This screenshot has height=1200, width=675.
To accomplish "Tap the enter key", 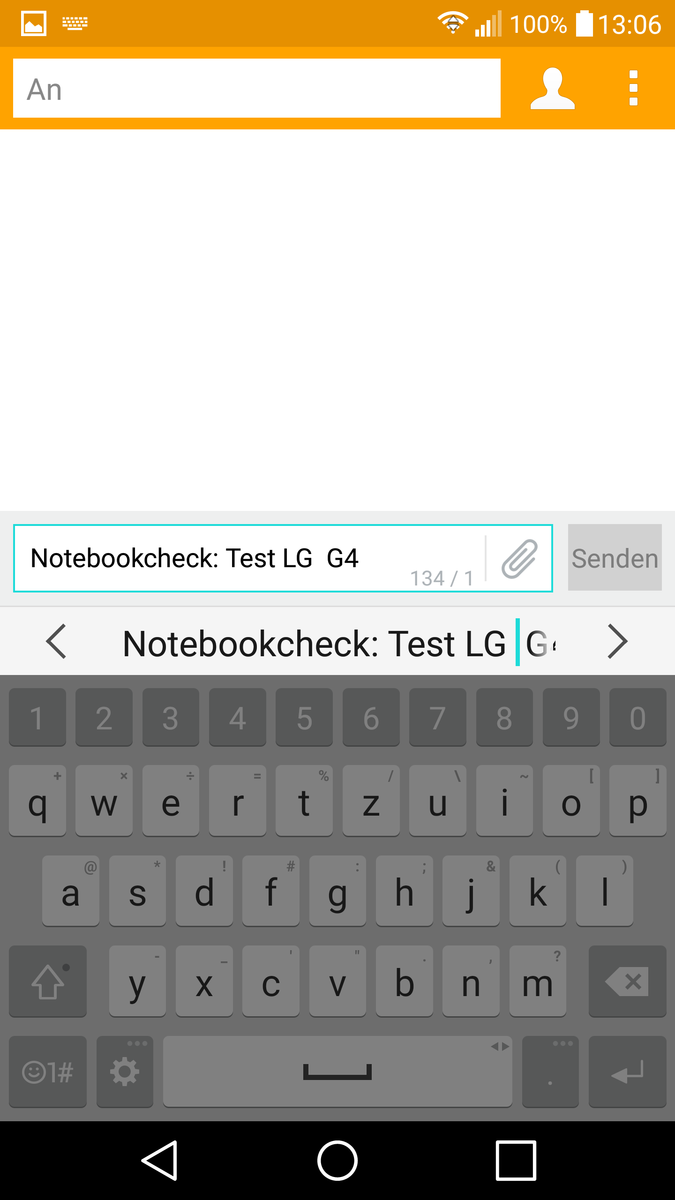I will pos(627,1072).
